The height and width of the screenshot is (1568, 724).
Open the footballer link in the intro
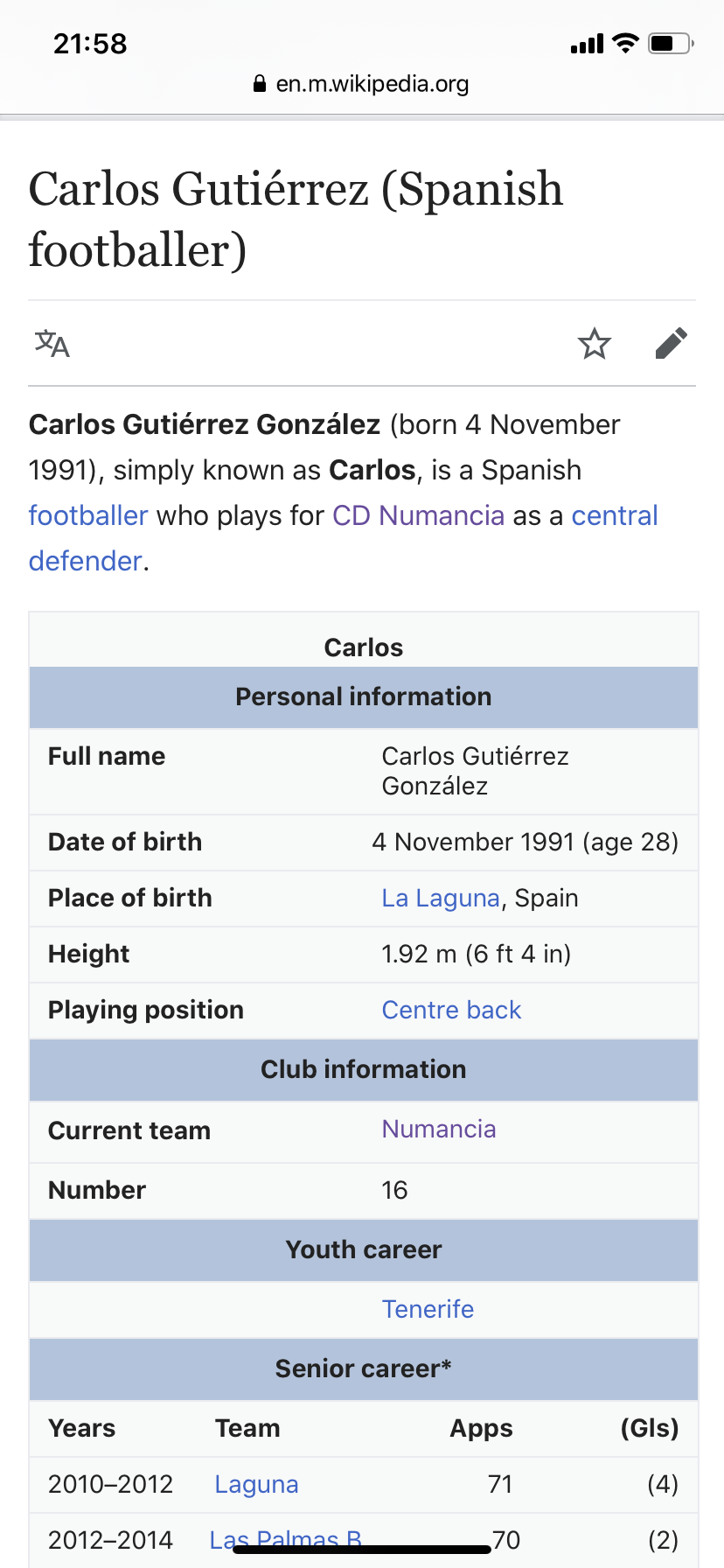pos(88,515)
